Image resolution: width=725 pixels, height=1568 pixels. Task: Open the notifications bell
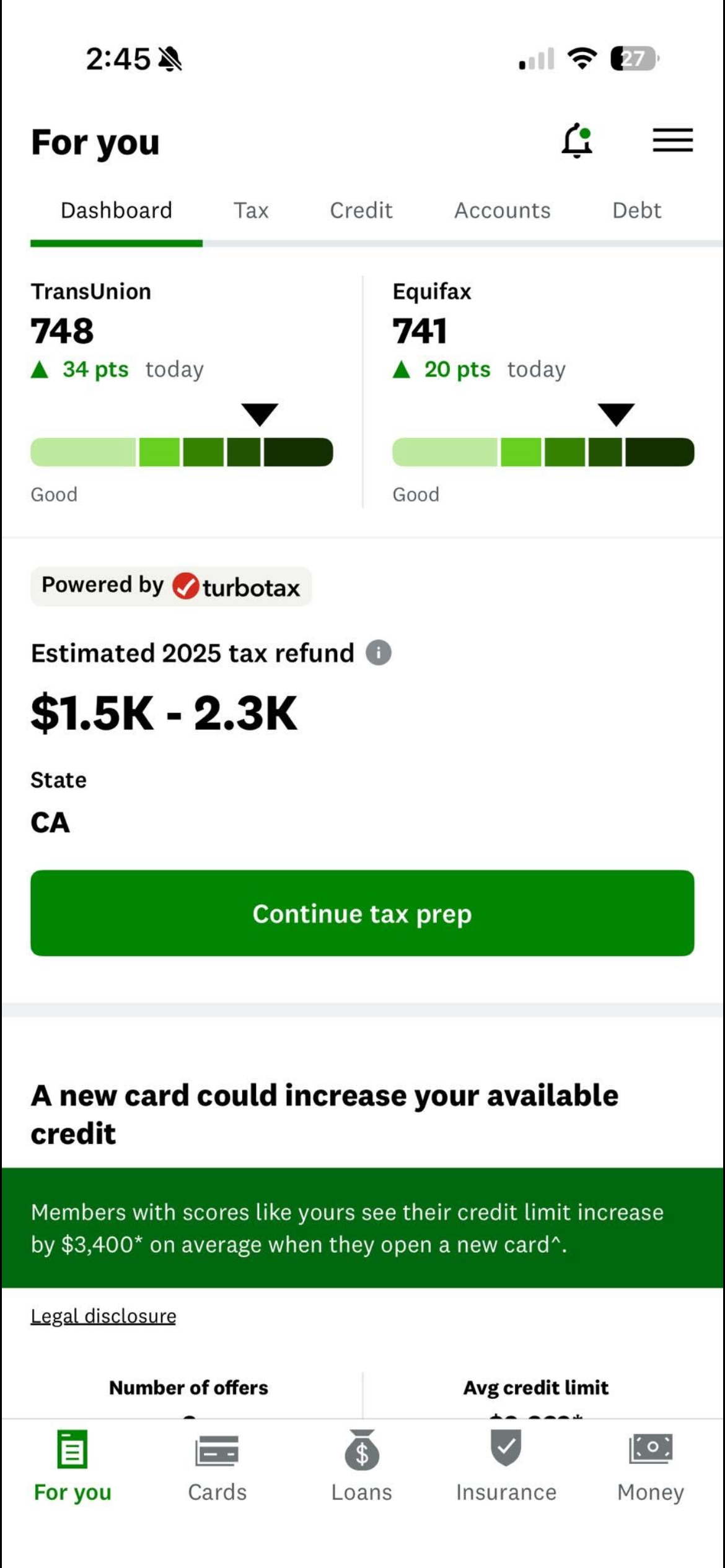click(578, 141)
